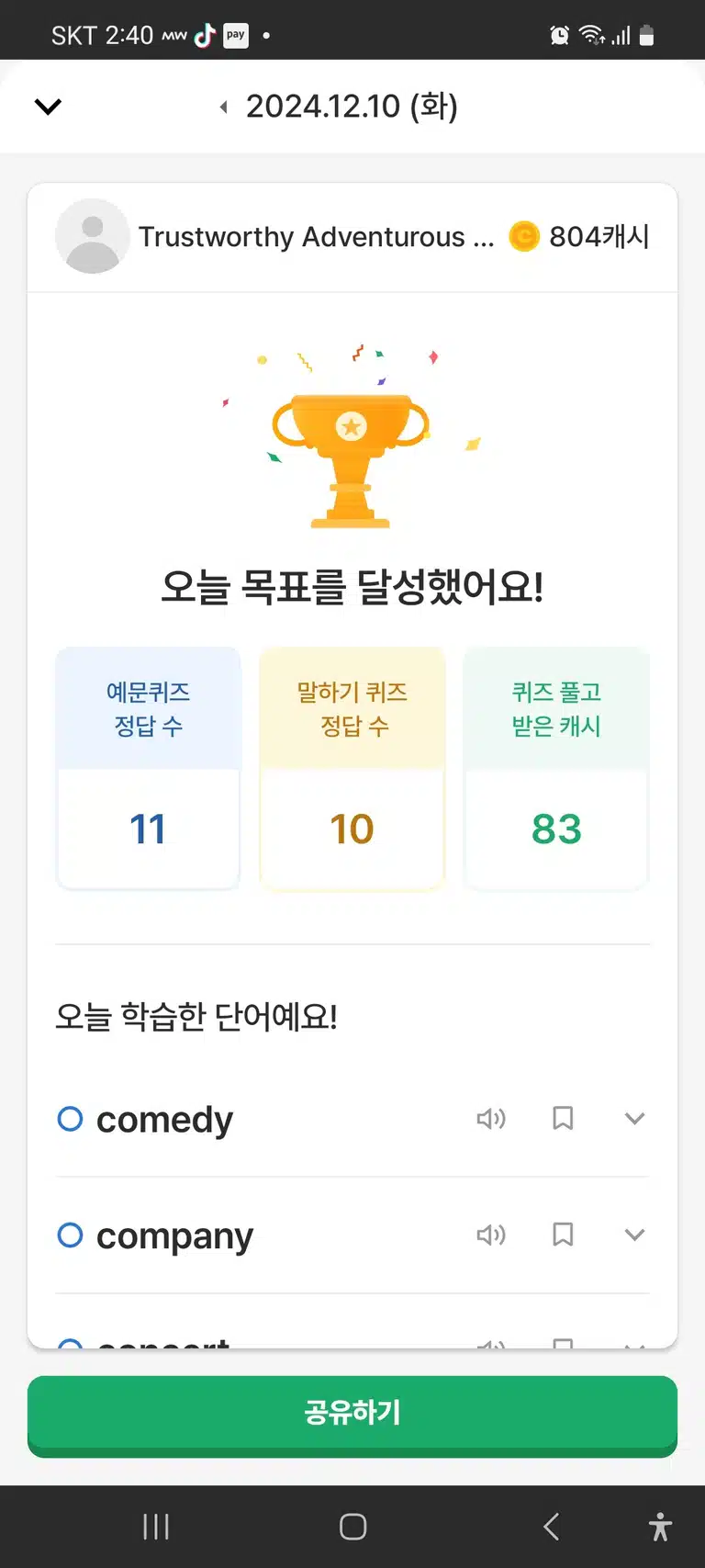Open the profile avatar
This screenshot has width=705, height=1568.
point(93,236)
